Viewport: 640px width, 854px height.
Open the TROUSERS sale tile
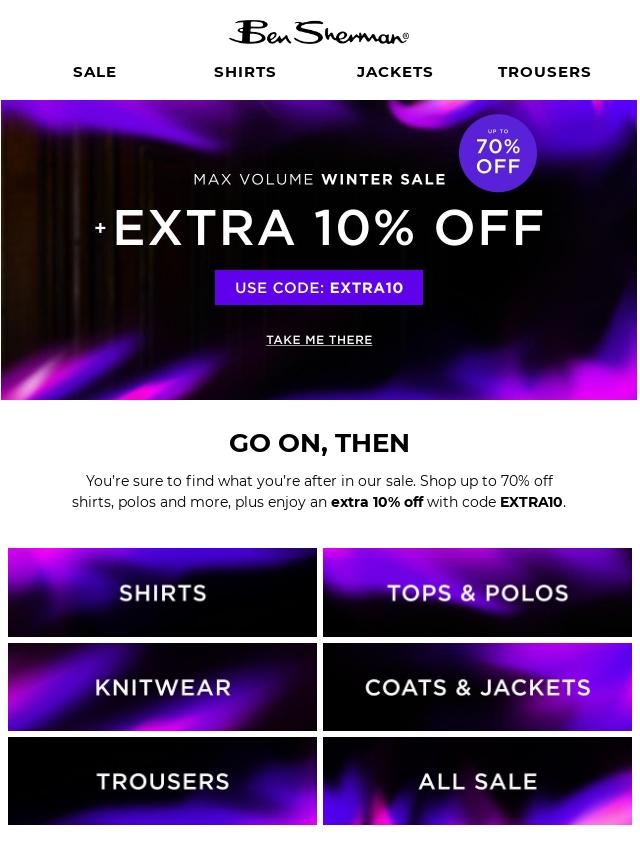[162, 781]
